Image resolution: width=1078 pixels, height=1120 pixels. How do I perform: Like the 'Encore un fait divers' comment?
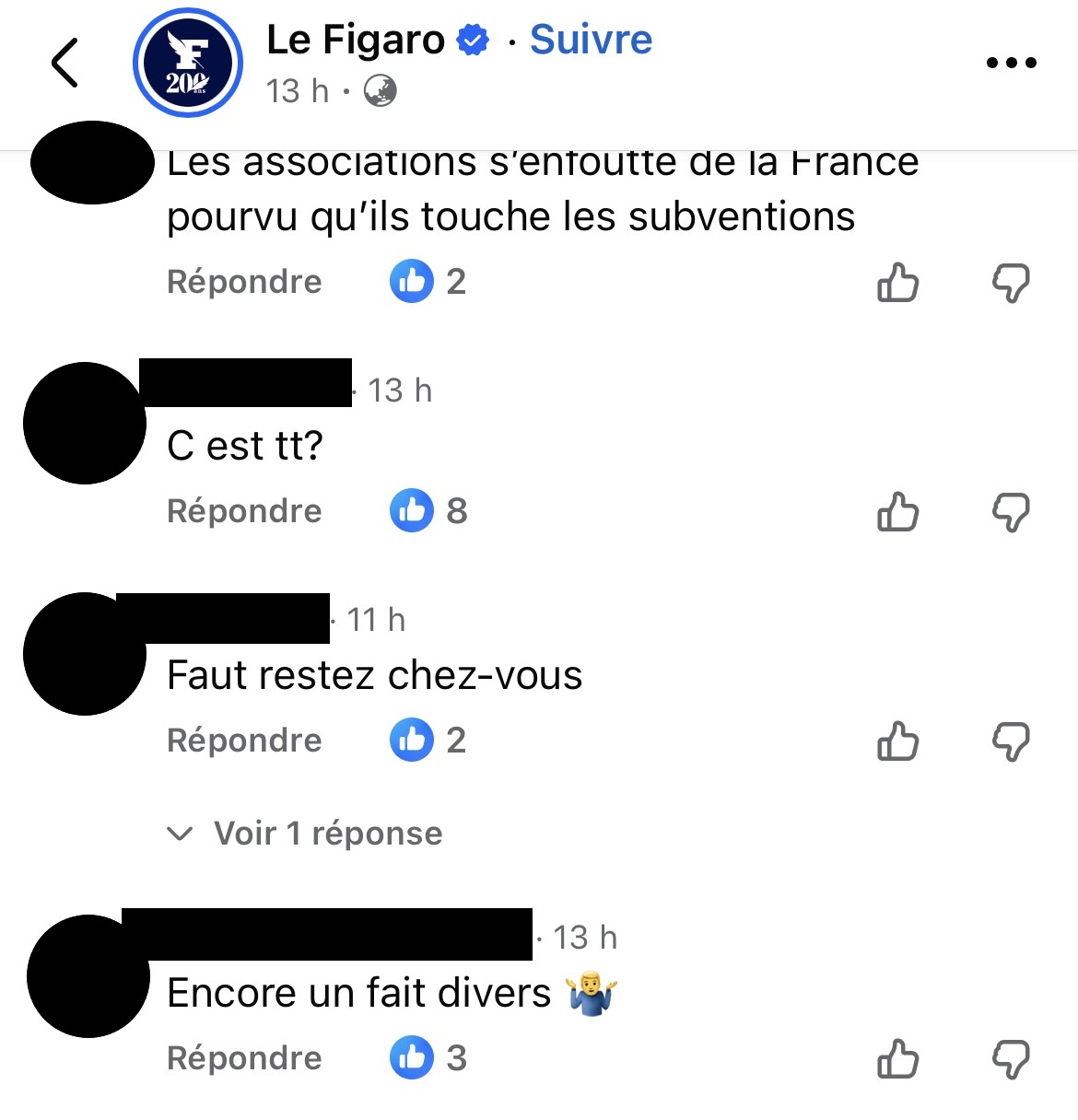(897, 1058)
